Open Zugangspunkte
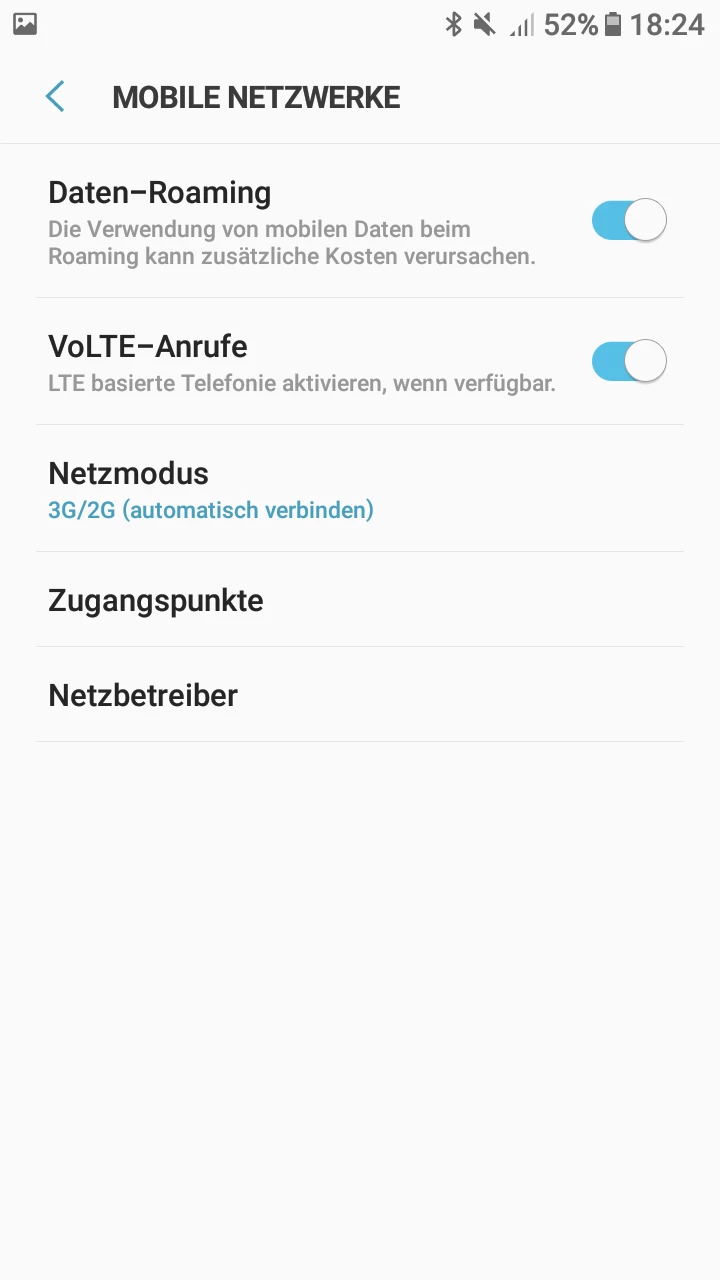The height and width of the screenshot is (1280, 720). 156,600
